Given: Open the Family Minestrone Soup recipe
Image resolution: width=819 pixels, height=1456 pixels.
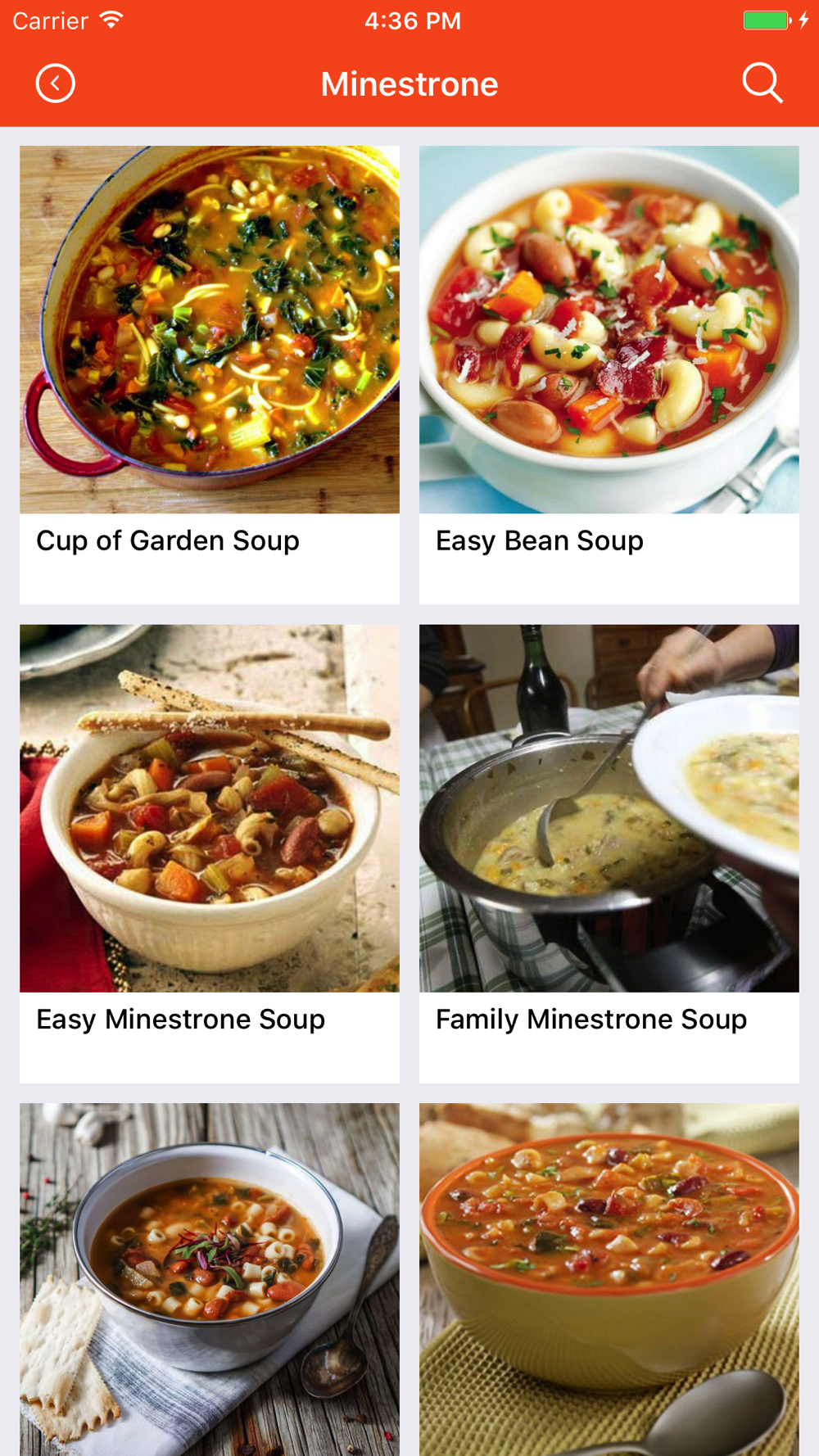Looking at the screenshot, I should tap(609, 852).
